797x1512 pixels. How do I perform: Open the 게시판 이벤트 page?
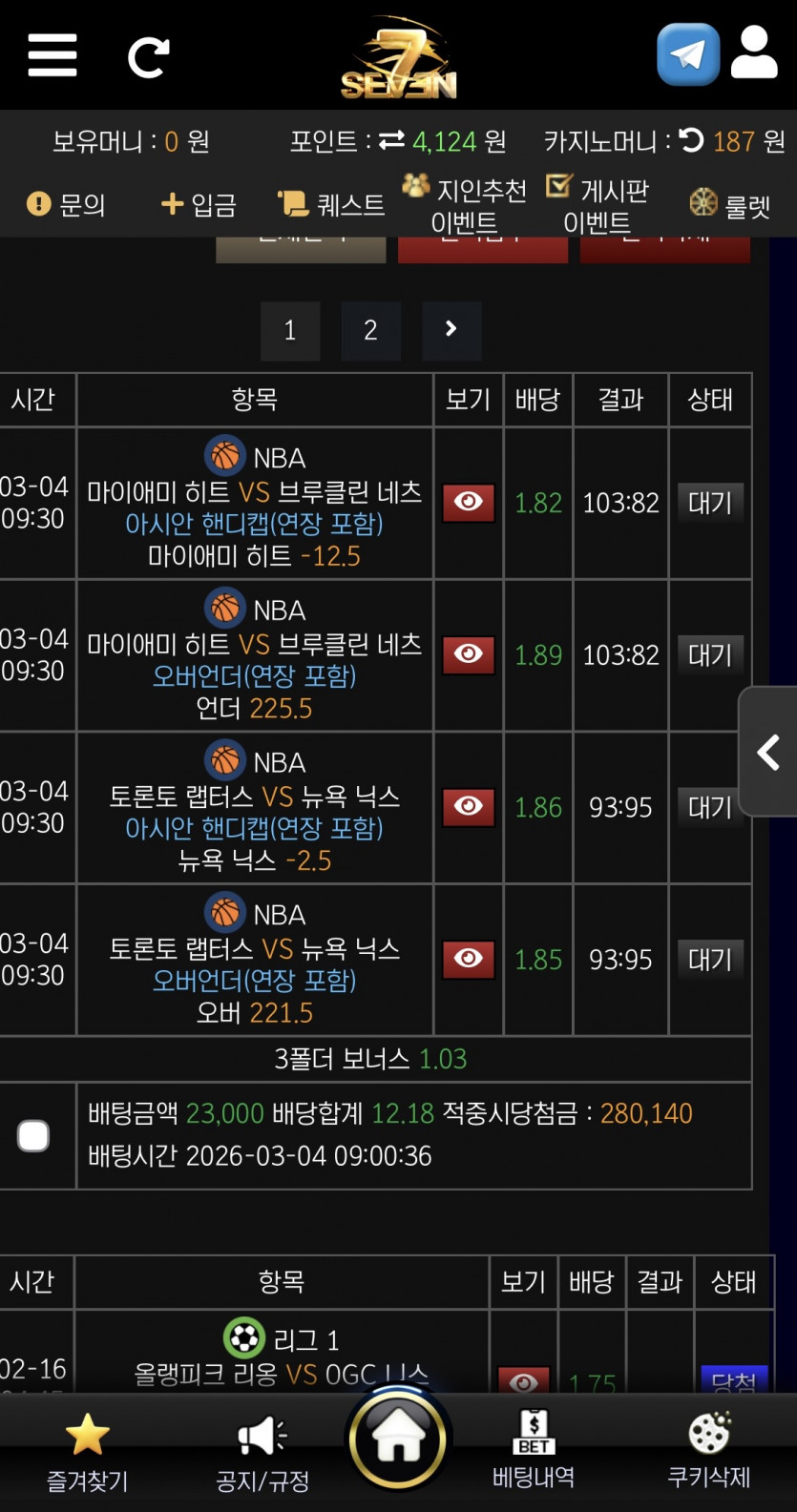(598, 205)
